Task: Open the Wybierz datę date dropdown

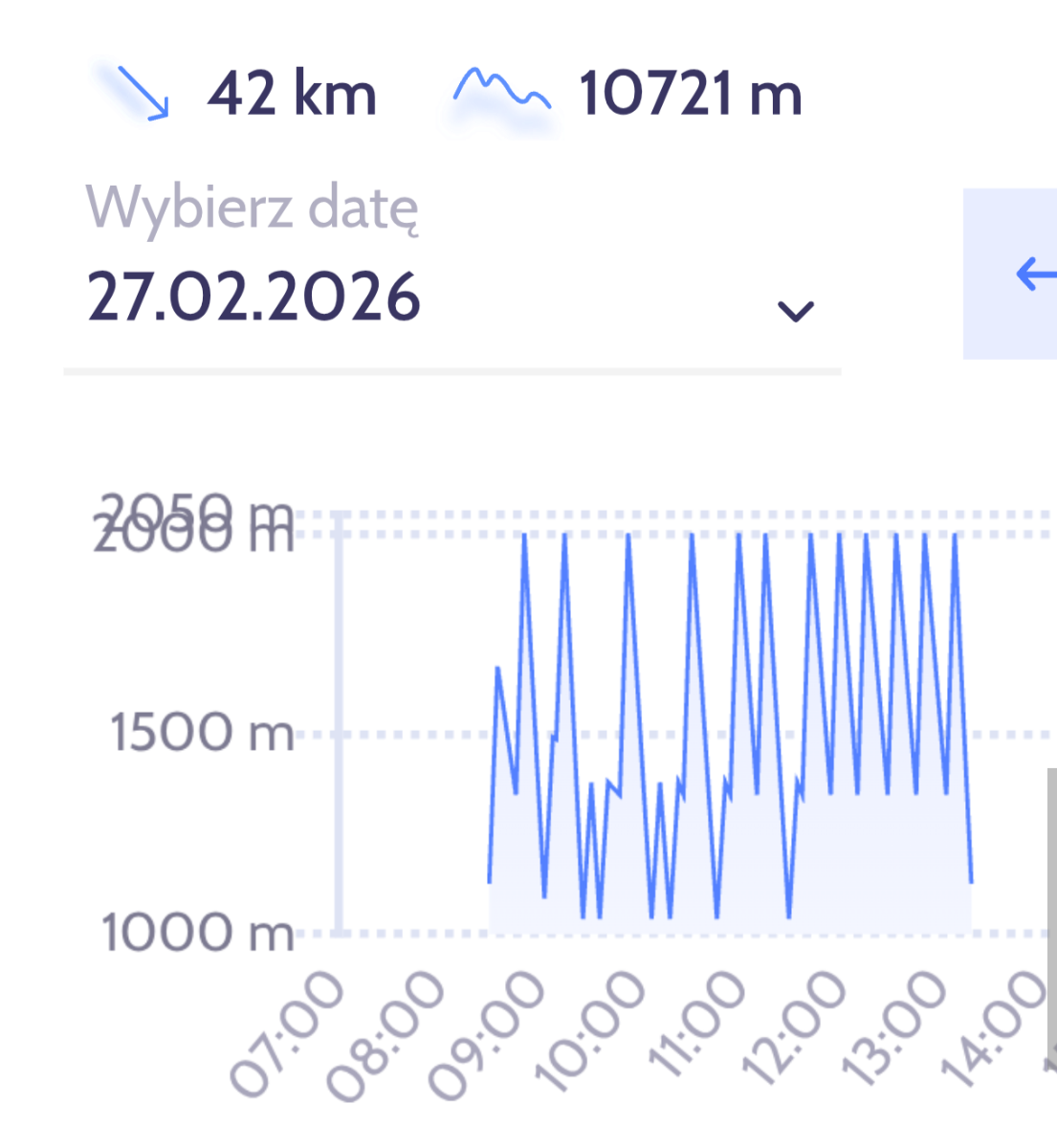Action: (x=451, y=297)
